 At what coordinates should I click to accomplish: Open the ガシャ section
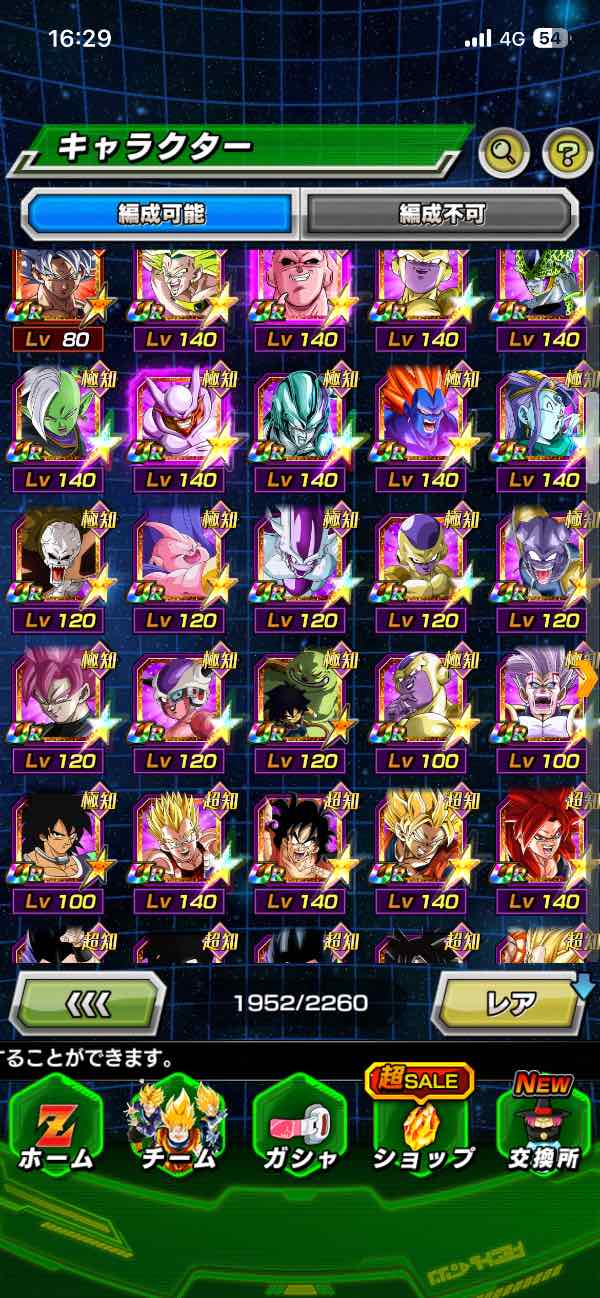pyautogui.click(x=300, y=1130)
